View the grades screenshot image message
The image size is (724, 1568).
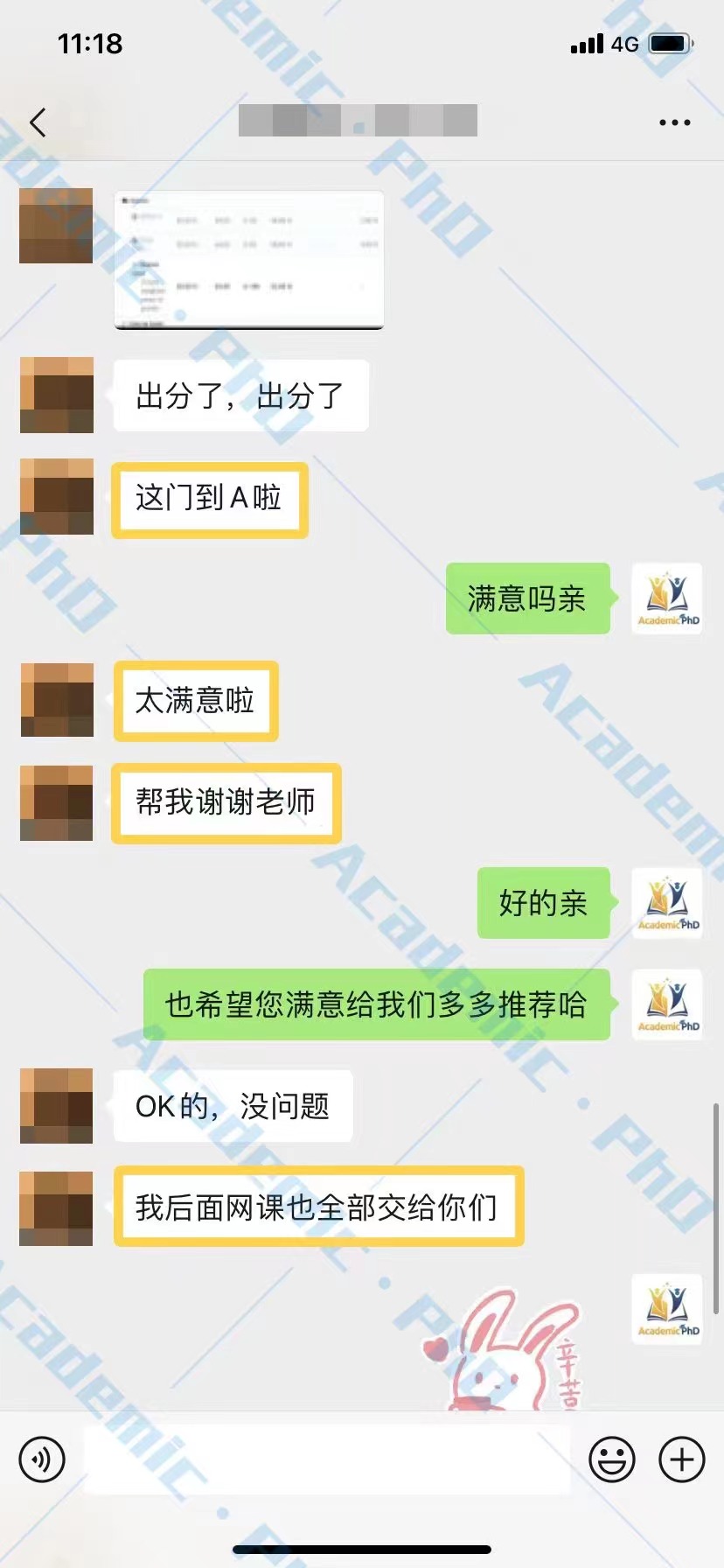tap(249, 260)
